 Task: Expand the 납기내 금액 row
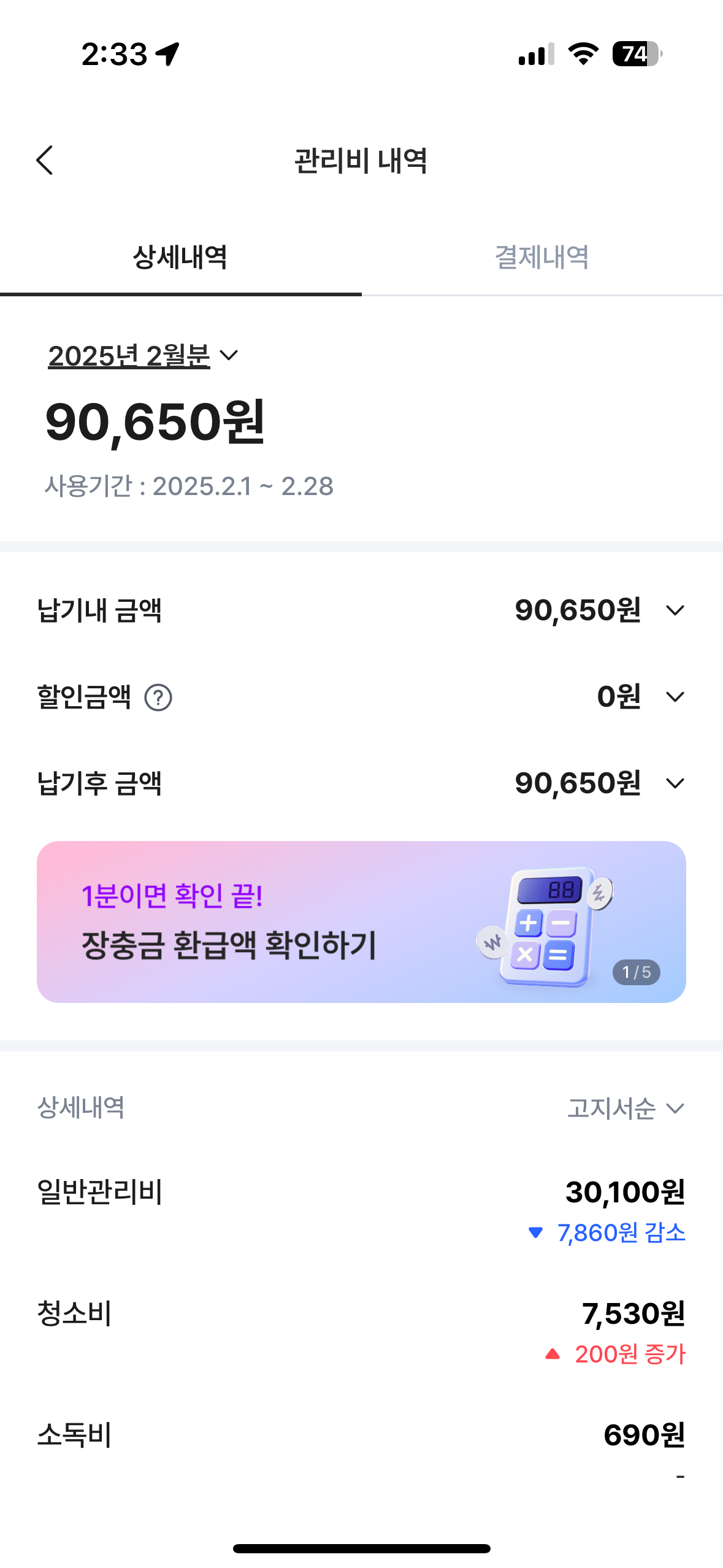point(675,610)
